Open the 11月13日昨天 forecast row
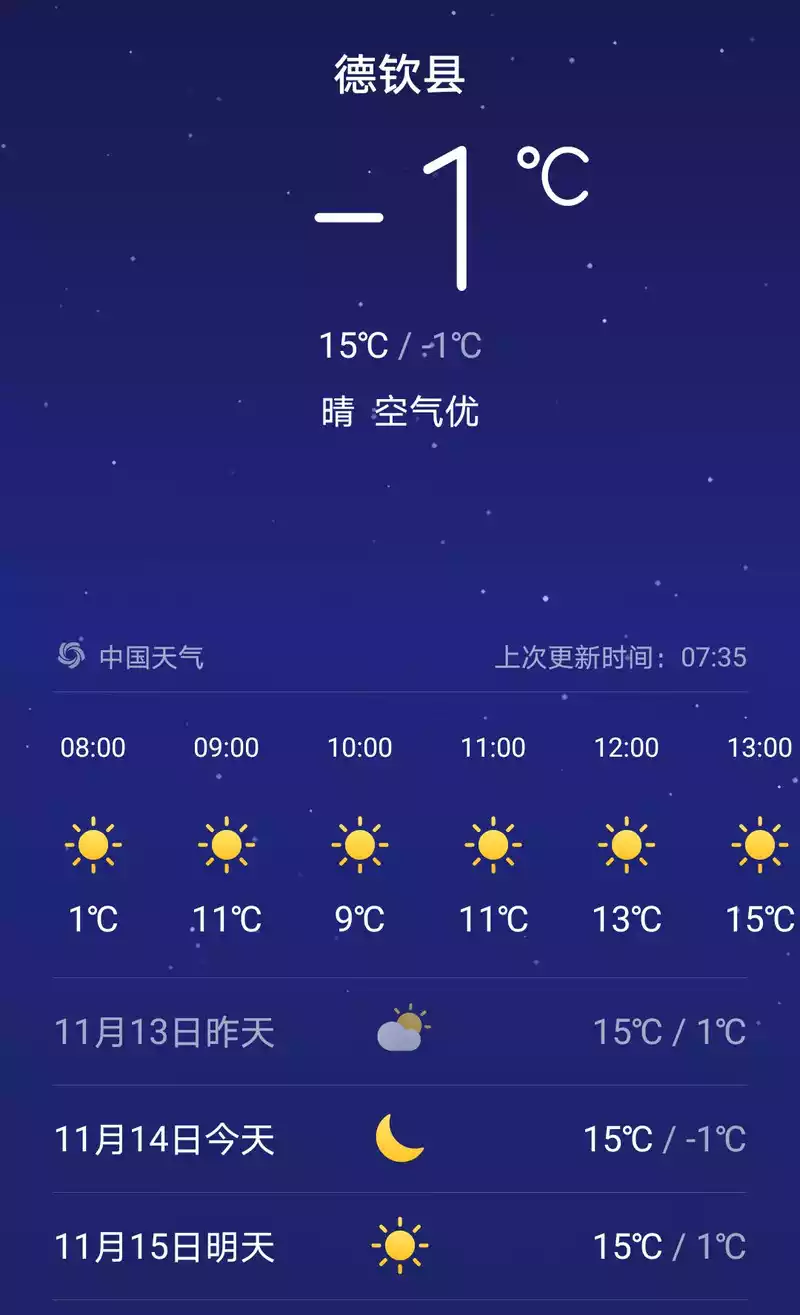 click(x=400, y=1031)
